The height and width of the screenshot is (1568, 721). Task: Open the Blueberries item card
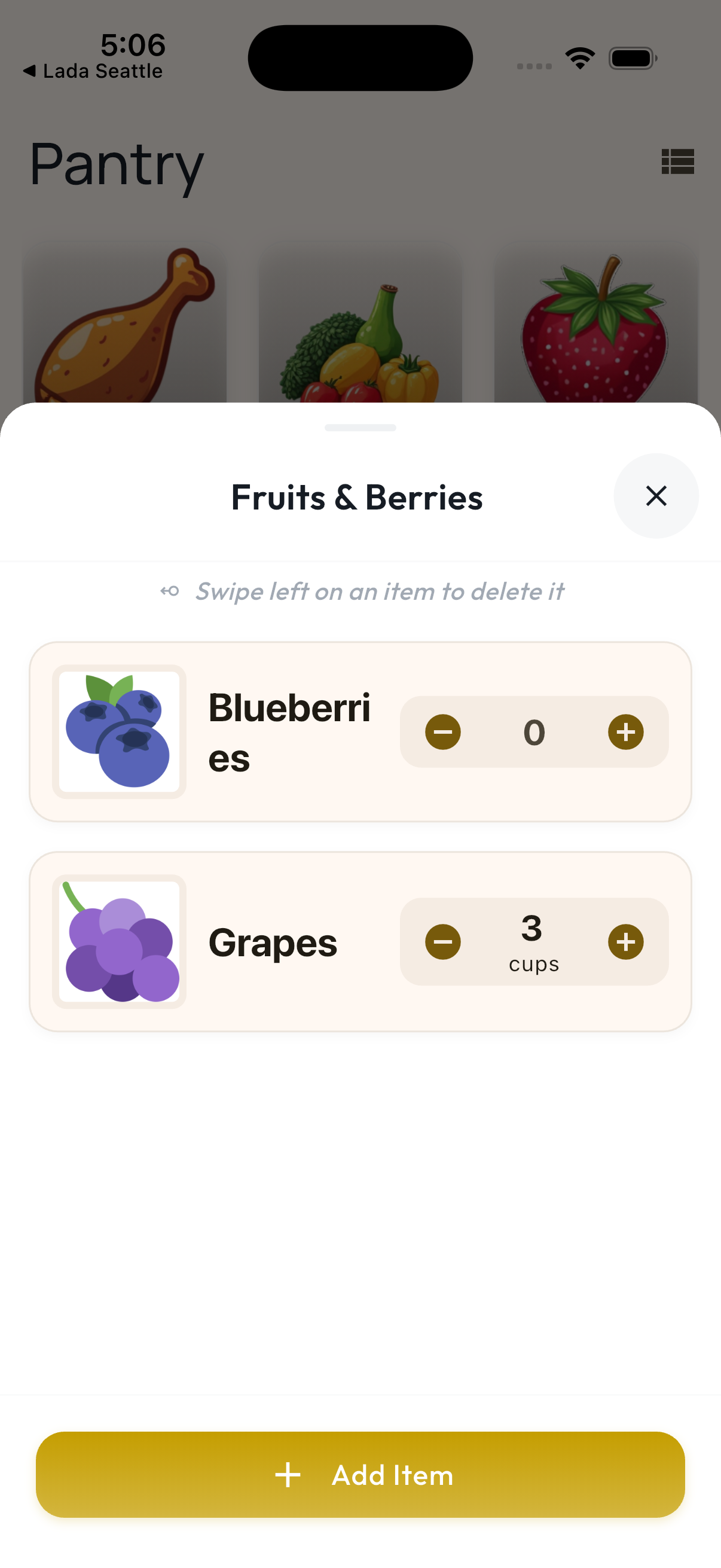tap(289, 731)
